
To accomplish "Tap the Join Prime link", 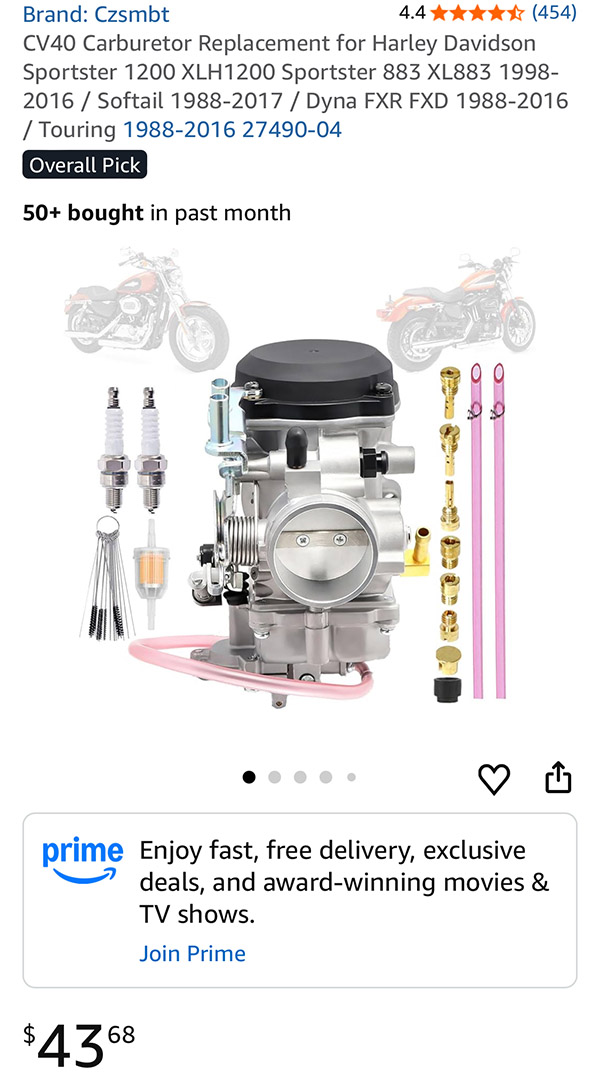I will click(x=192, y=953).
